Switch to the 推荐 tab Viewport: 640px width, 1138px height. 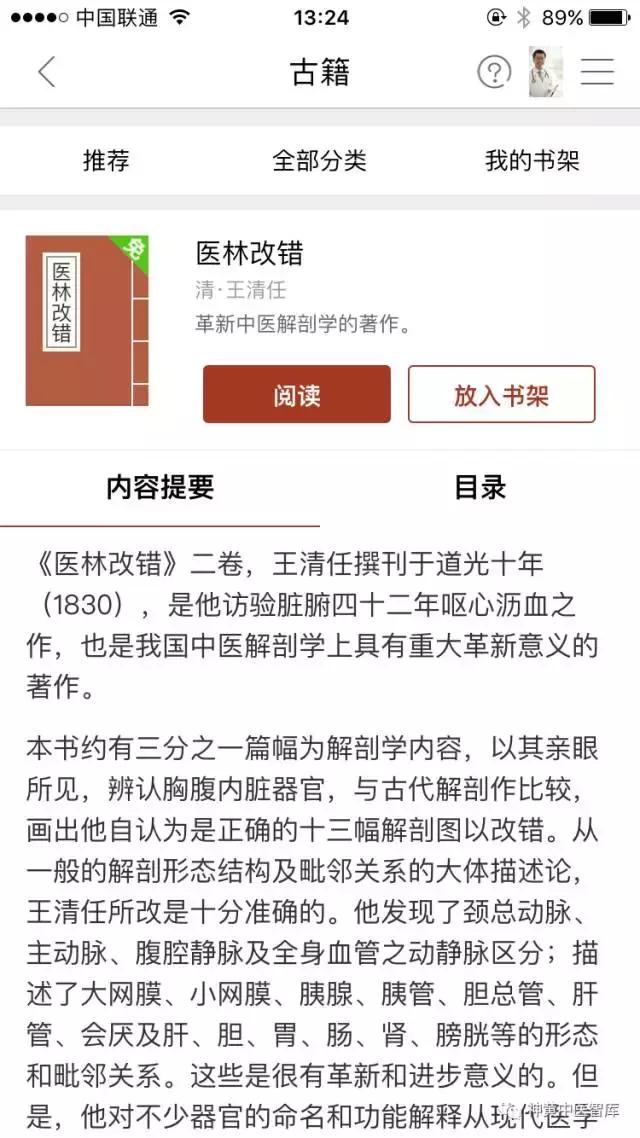tap(106, 160)
